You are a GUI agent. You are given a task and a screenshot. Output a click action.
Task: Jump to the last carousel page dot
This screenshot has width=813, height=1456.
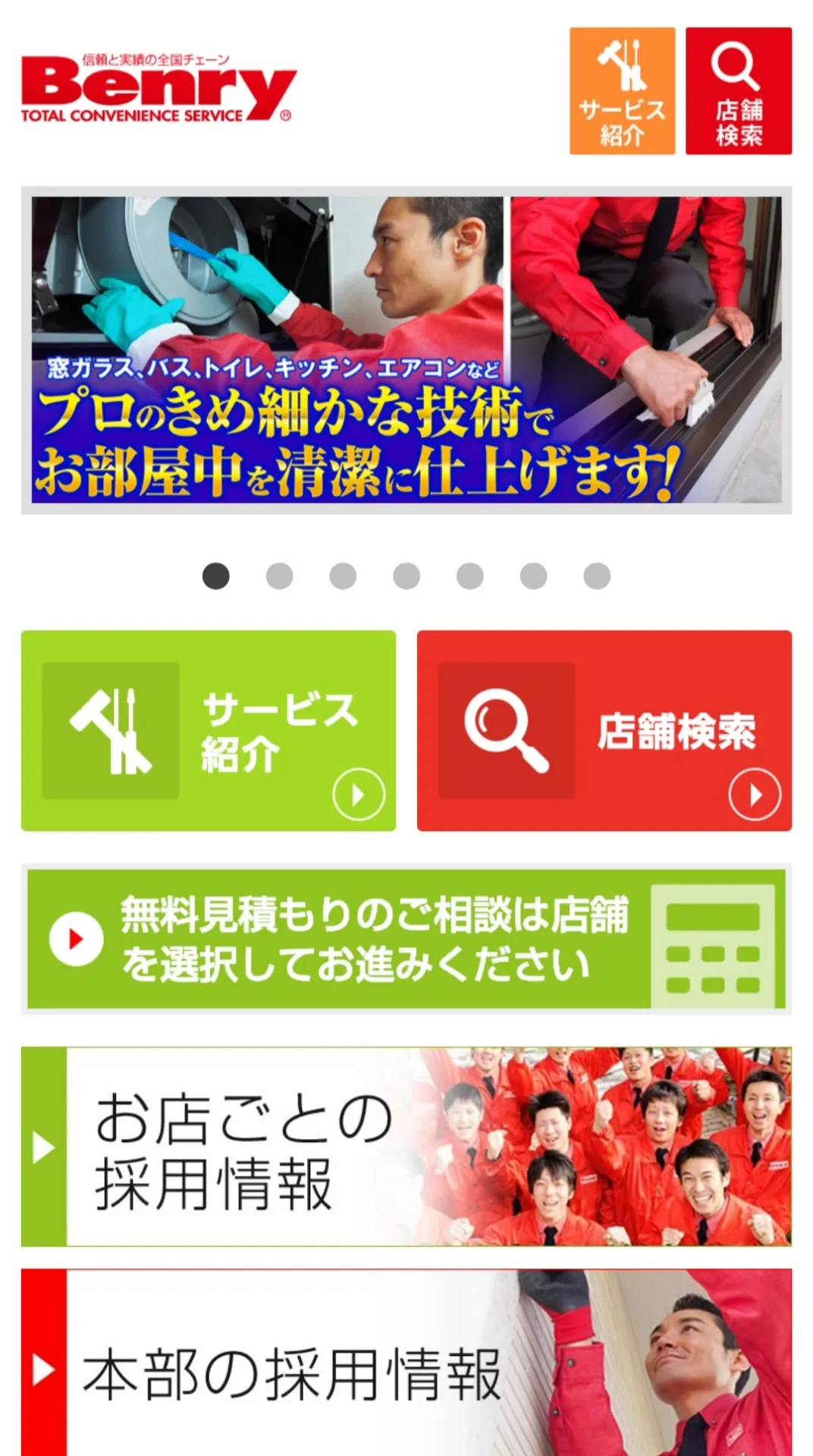pos(597,576)
